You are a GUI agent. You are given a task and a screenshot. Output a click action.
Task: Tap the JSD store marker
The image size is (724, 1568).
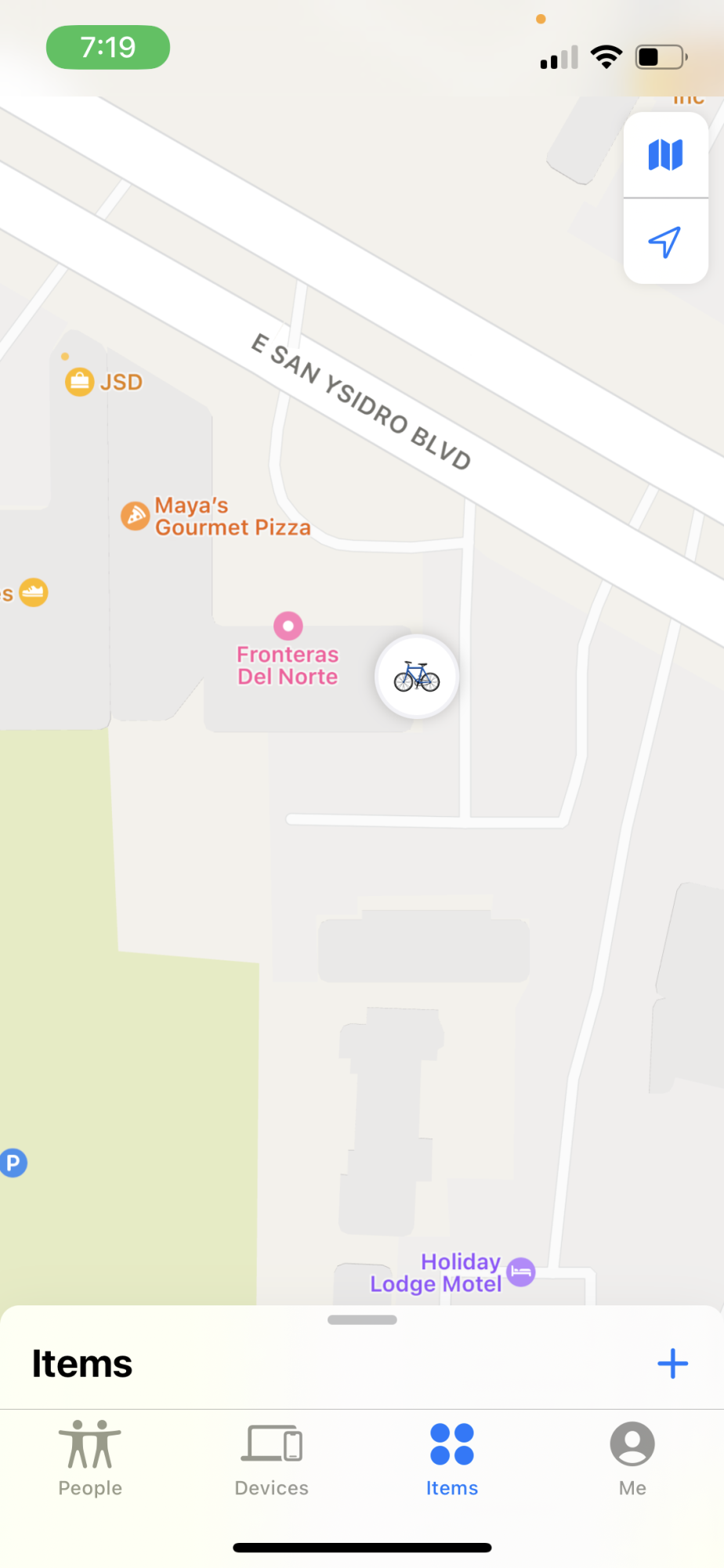click(x=80, y=383)
